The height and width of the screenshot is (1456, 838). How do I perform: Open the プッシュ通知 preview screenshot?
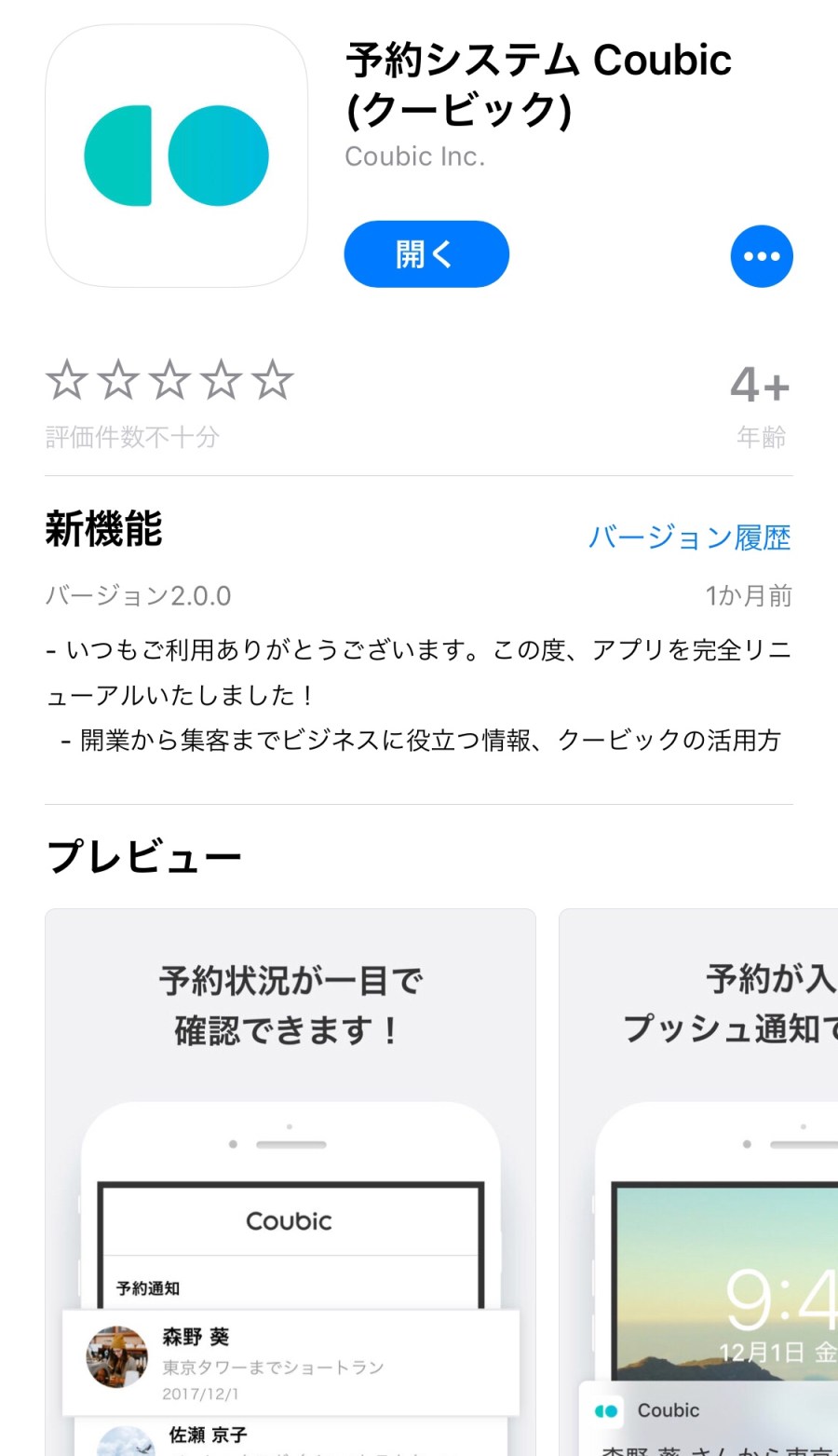point(698,1181)
